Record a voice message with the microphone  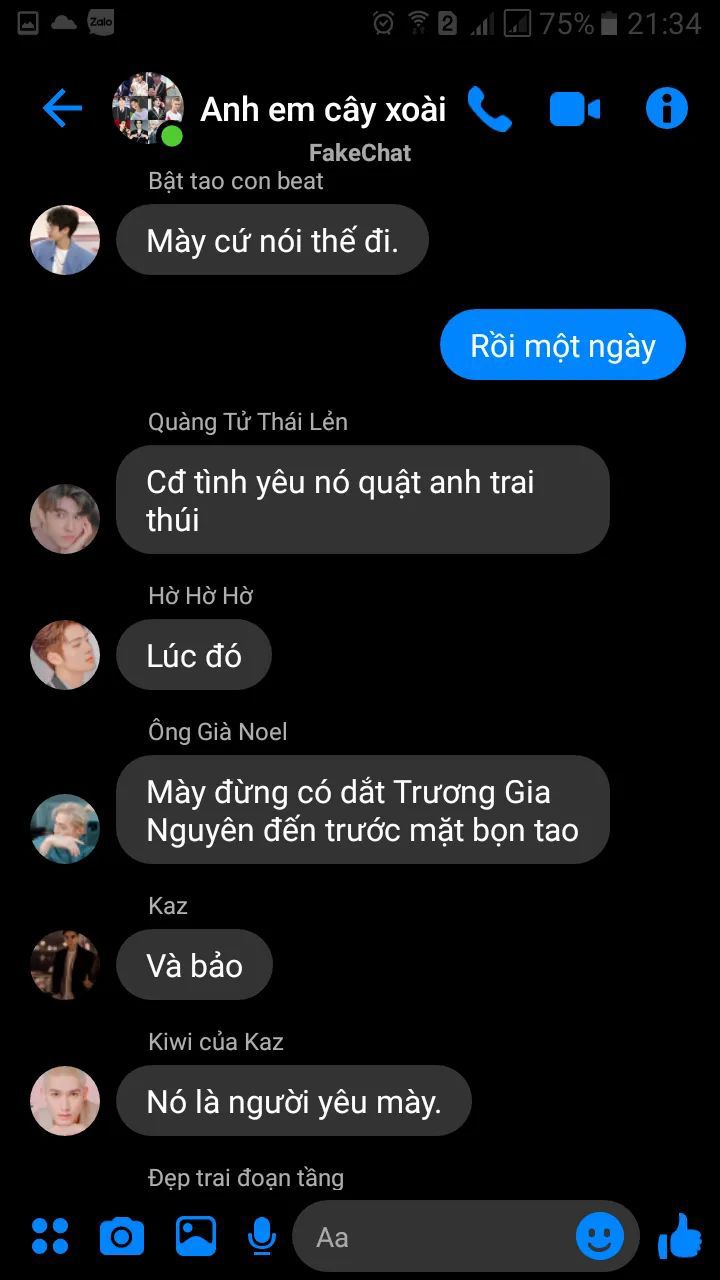(x=262, y=1237)
